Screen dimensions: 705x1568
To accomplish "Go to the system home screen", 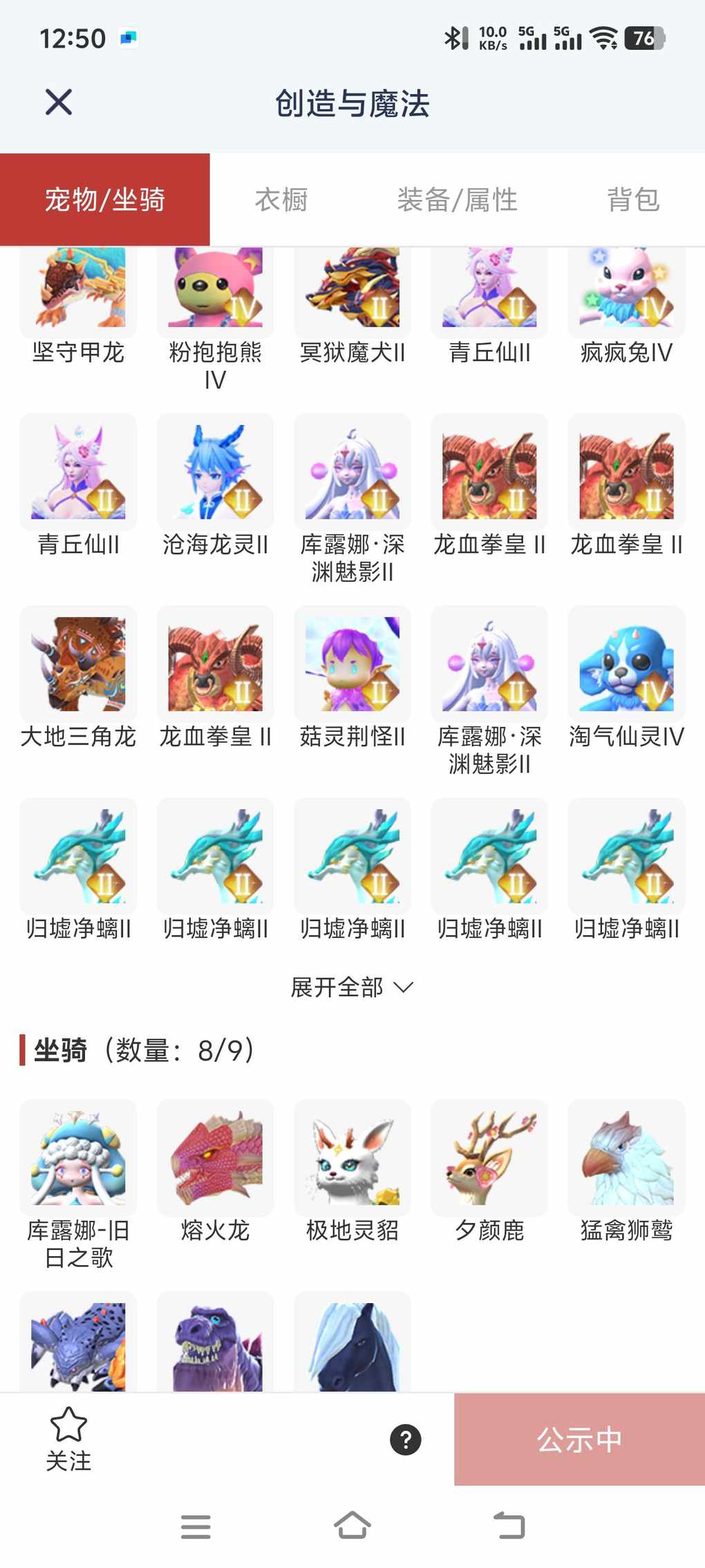I will pyautogui.click(x=352, y=1526).
